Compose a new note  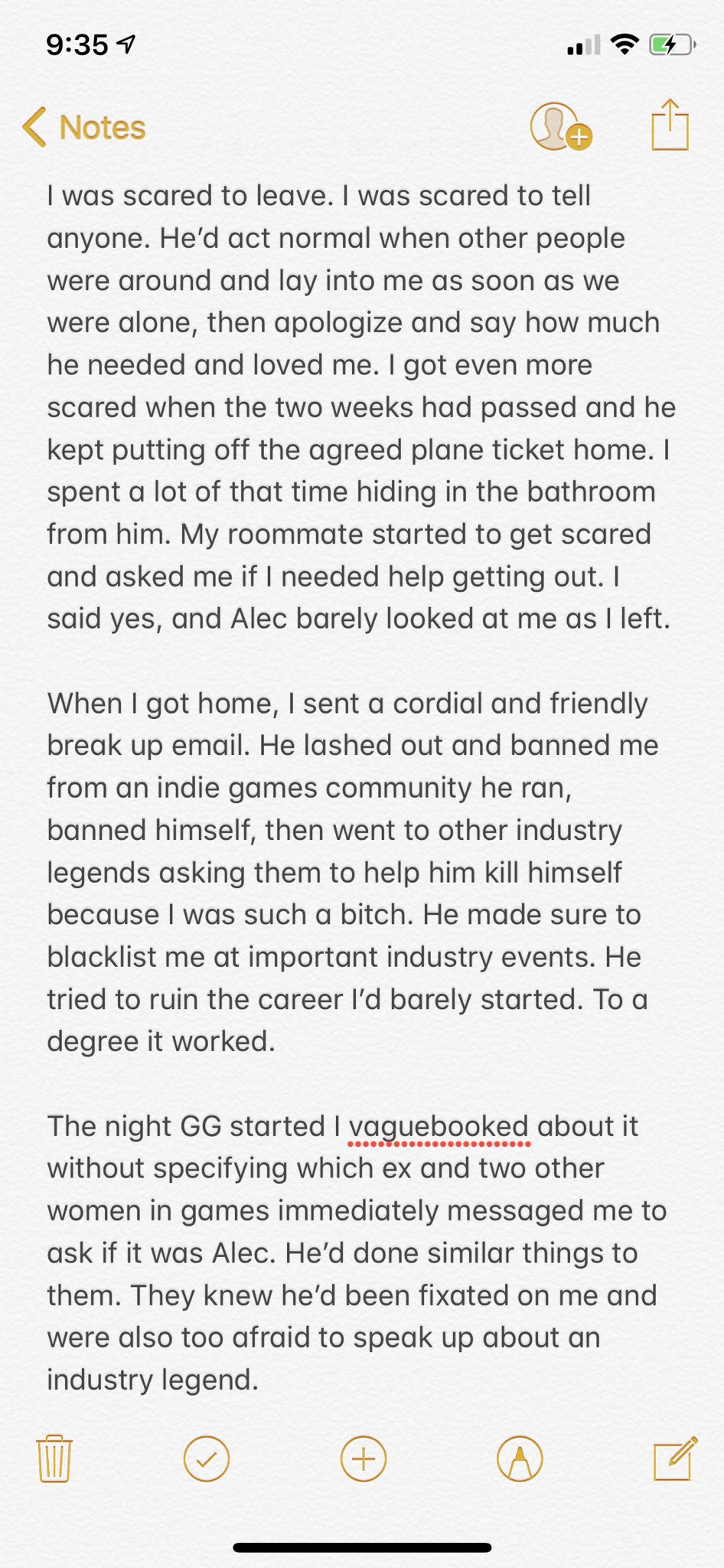pos(674,1459)
